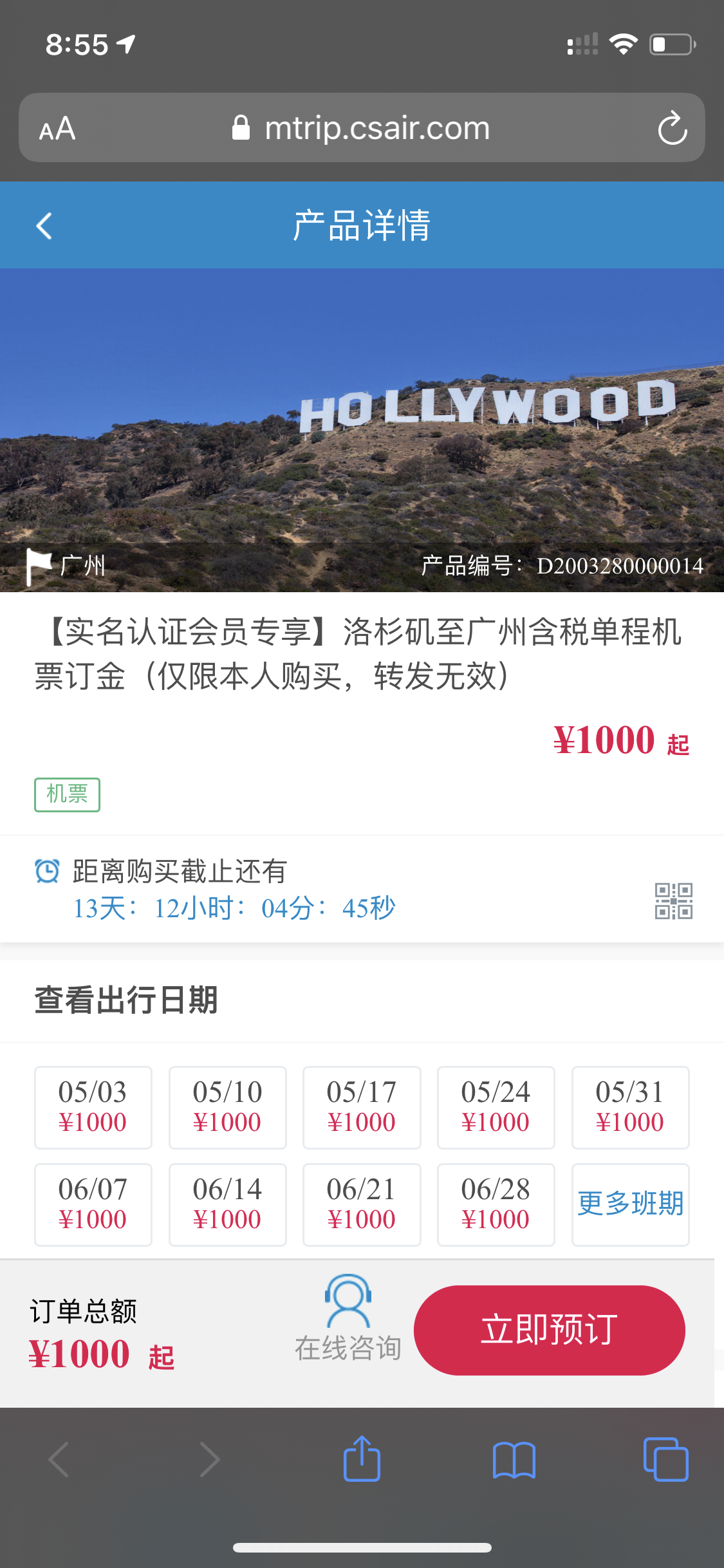This screenshot has height=1568, width=724.
Task: Pick the 05/17 departure date
Action: click(x=362, y=1107)
